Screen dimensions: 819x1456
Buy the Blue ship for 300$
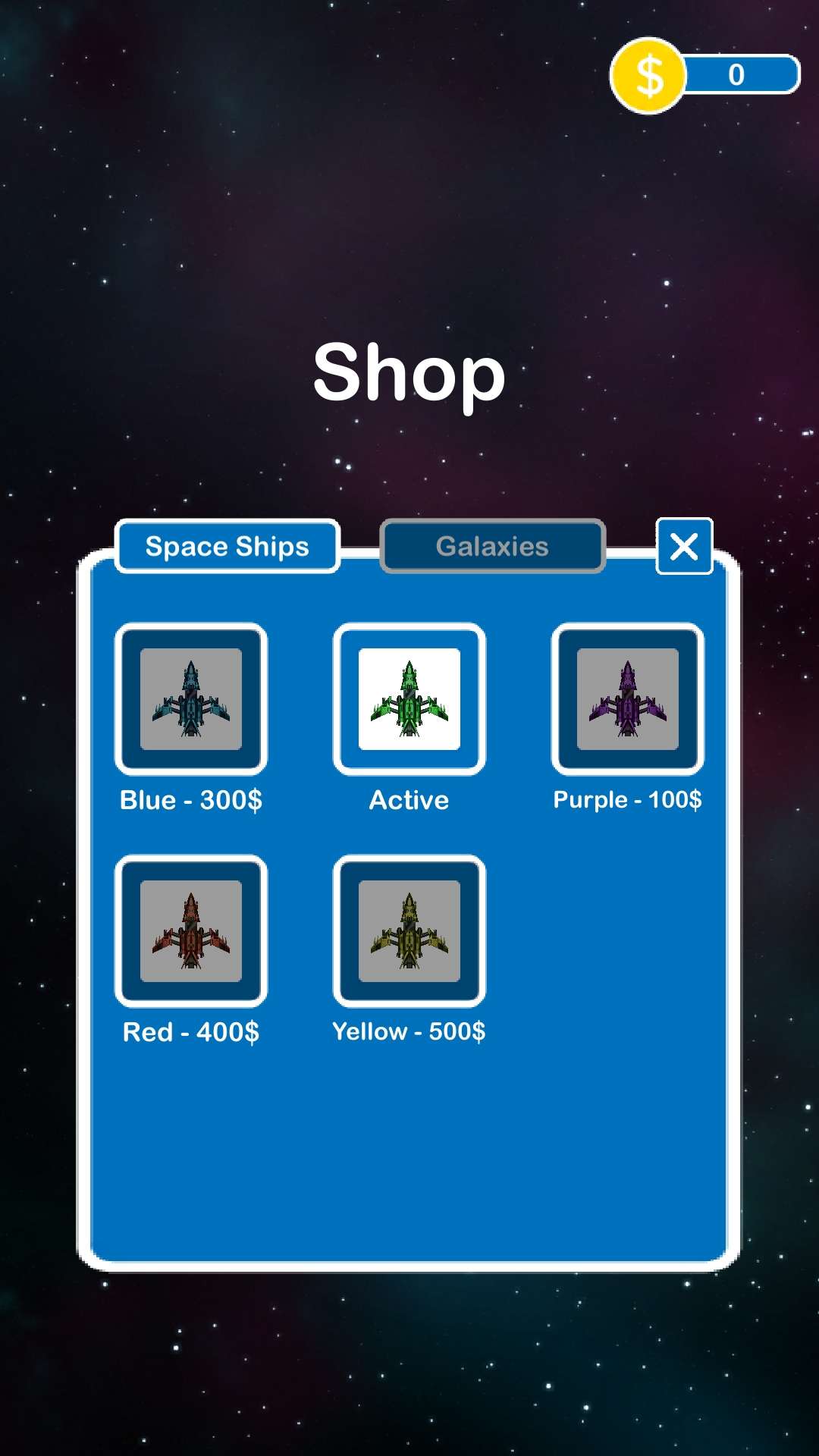point(191,699)
